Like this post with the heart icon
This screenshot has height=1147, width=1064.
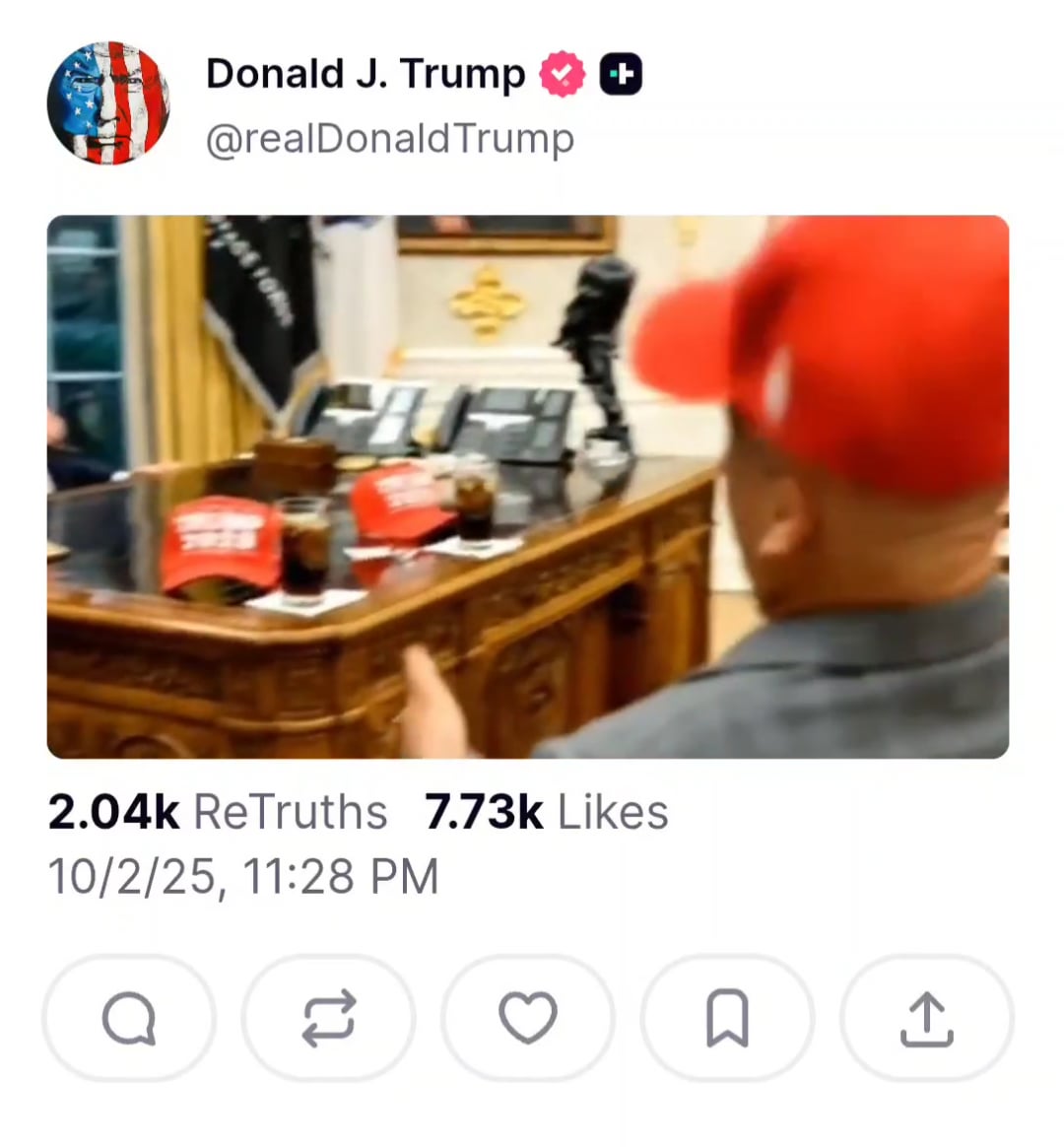click(528, 1018)
